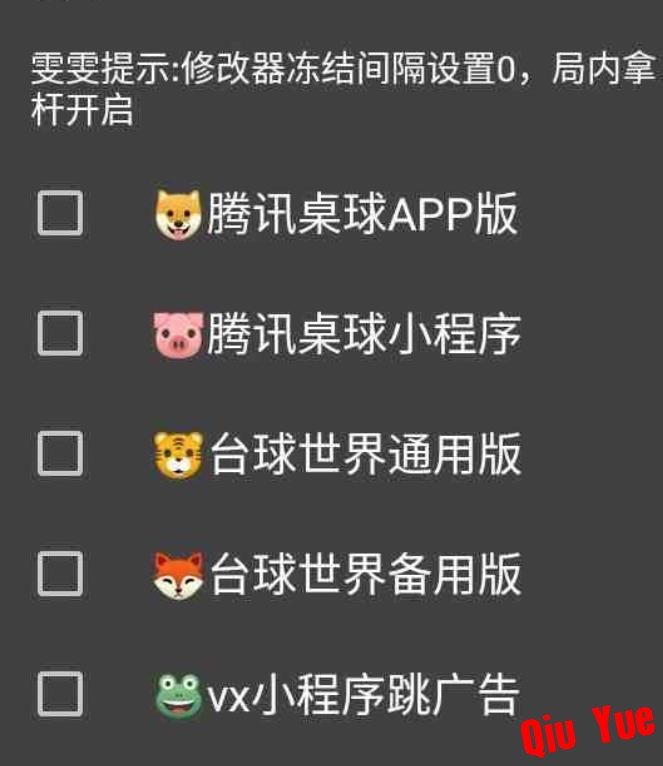Enable the 台球世界通用版 checkbox
Screen dimensions: 663x766
click(x=60, y=454)
